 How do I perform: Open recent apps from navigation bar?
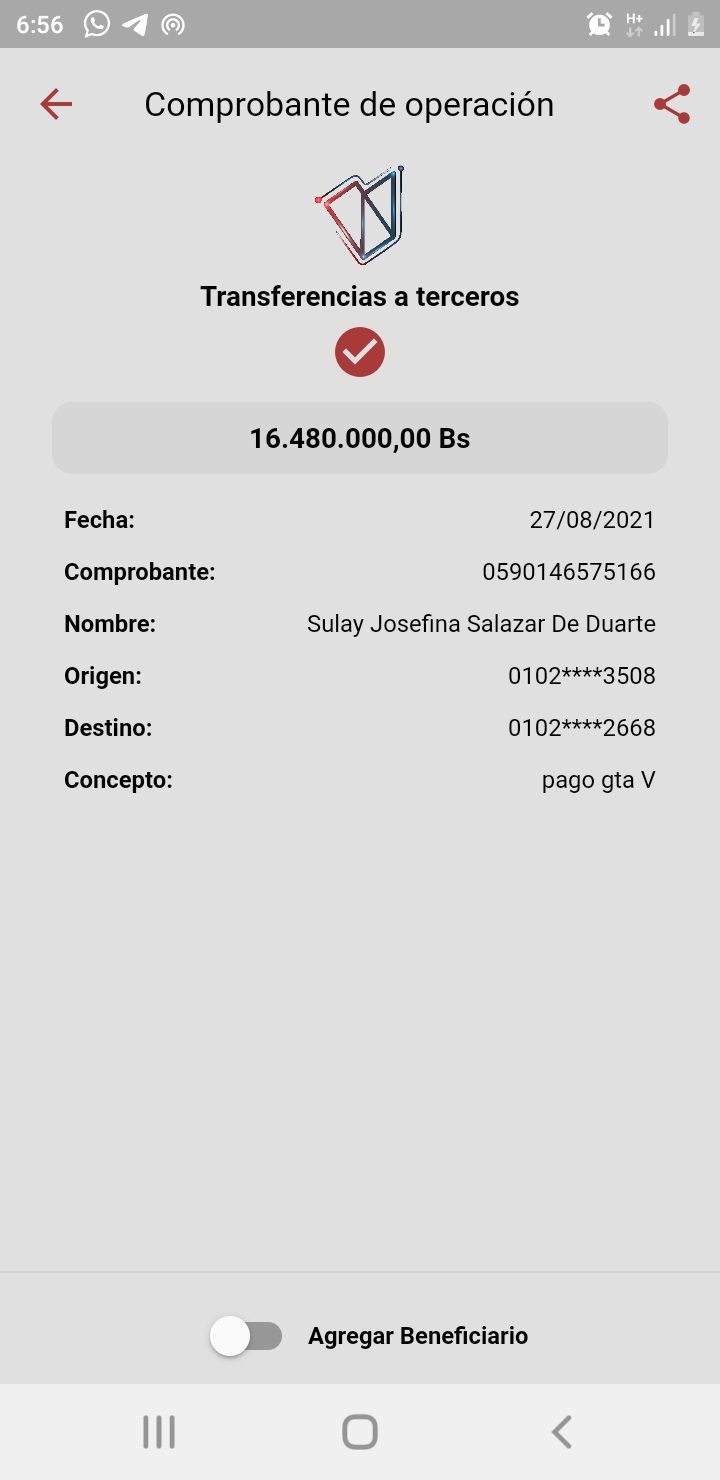coord(159,1432)
